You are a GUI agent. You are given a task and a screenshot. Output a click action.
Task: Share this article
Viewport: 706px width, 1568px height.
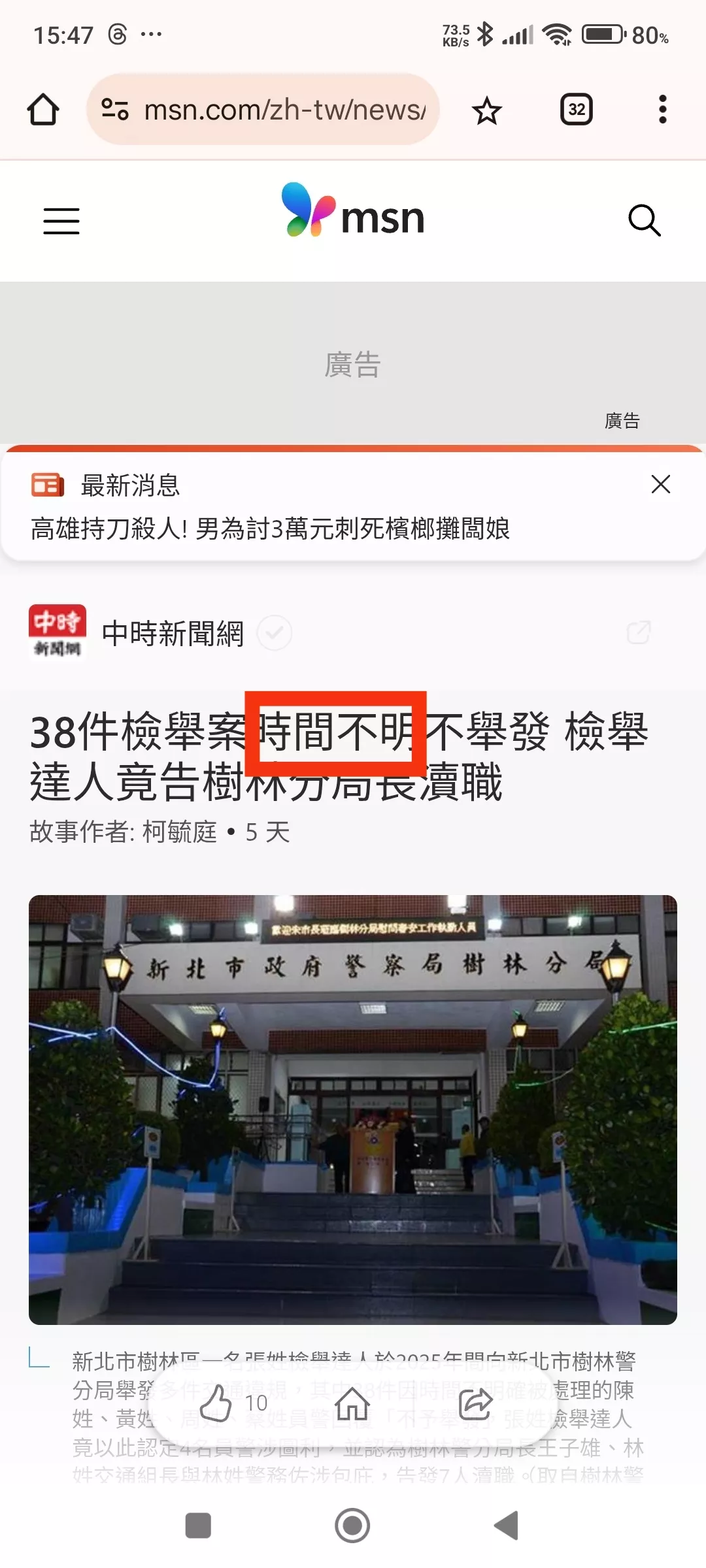(475, 1404)
